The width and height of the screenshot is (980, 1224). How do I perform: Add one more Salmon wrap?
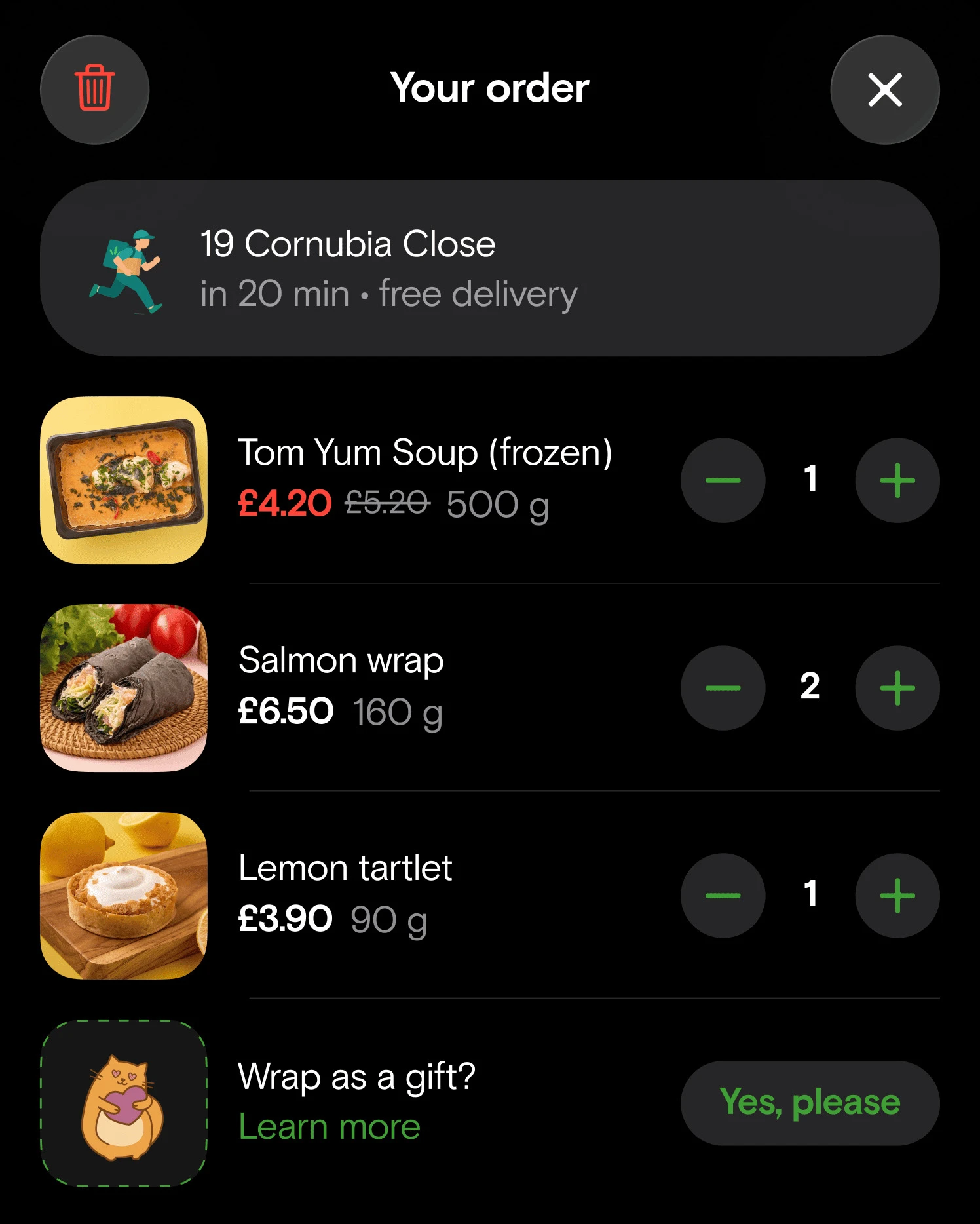point(897,688)
